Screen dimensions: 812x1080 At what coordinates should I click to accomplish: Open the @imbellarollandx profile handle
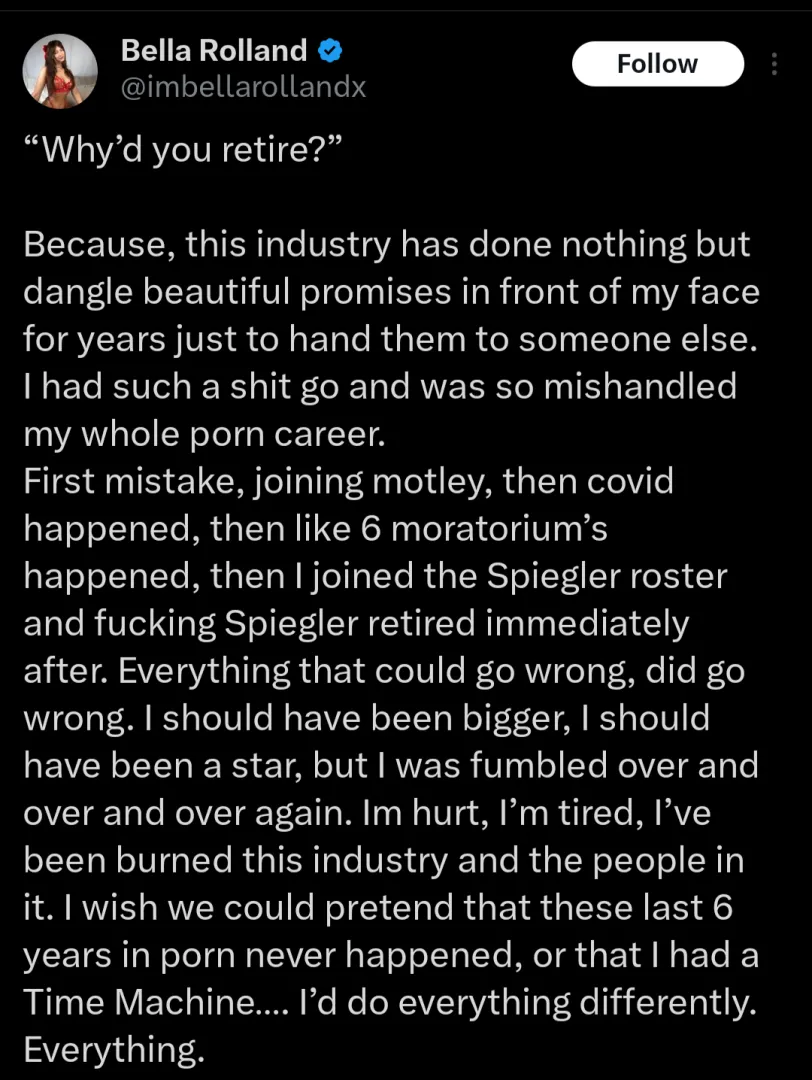243,87
